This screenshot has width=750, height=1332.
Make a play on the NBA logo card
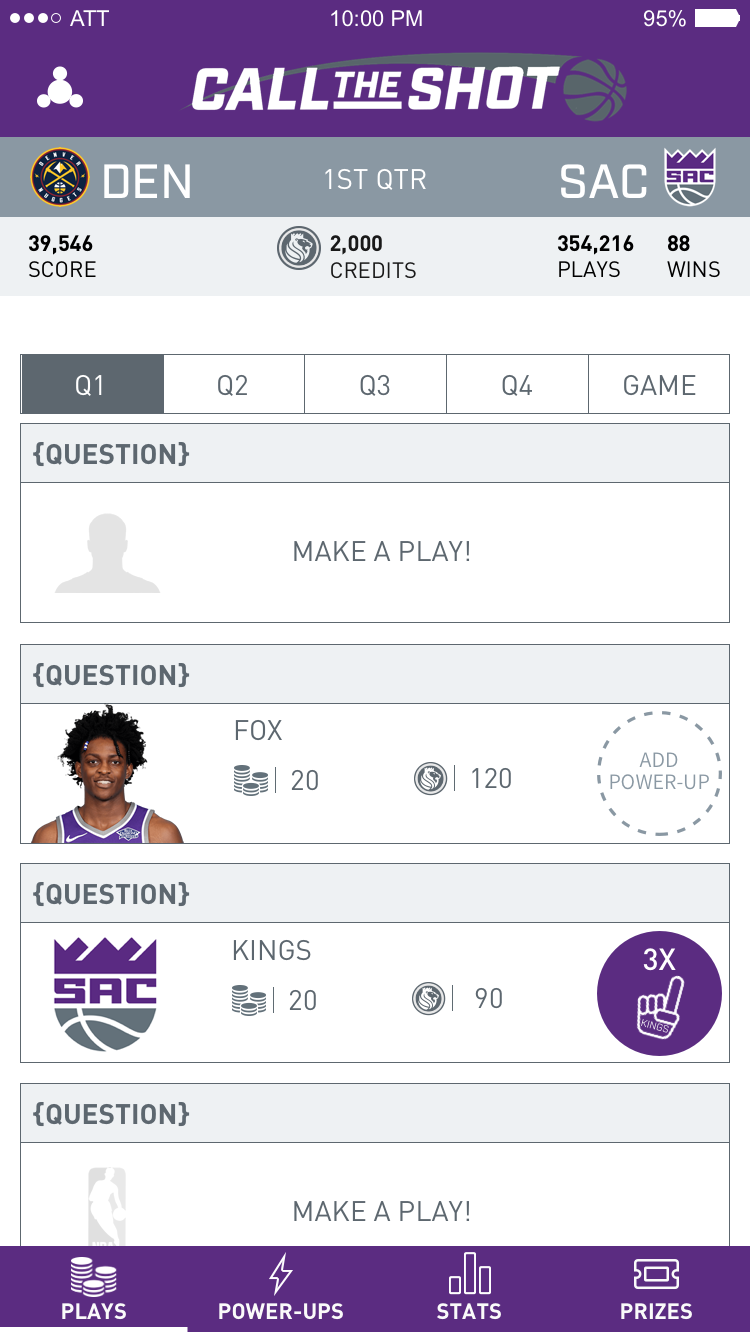pos(375,1195)
